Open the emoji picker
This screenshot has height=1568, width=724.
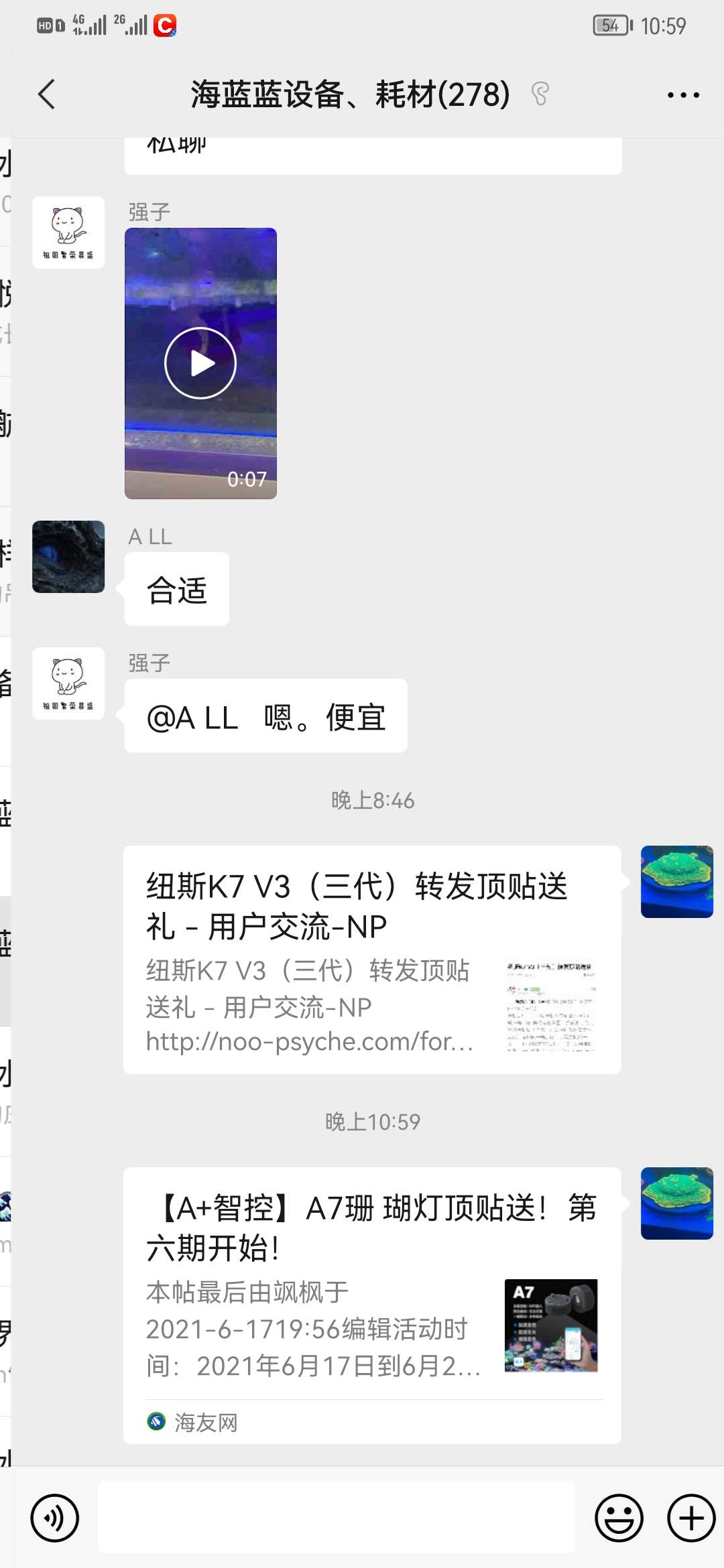(619, 1518)
